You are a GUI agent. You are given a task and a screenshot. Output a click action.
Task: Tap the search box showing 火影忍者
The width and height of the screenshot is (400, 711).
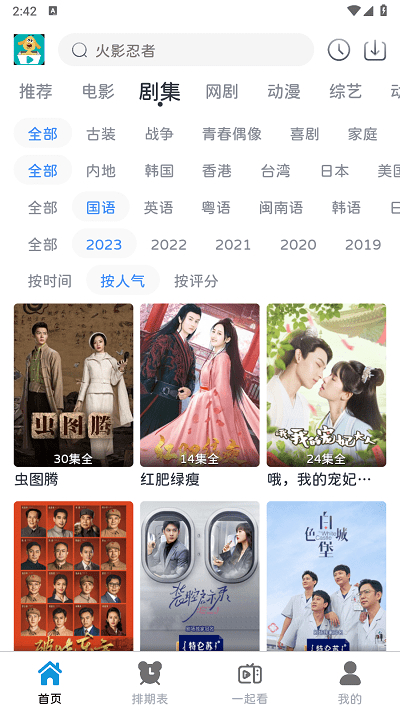(186, 50)
